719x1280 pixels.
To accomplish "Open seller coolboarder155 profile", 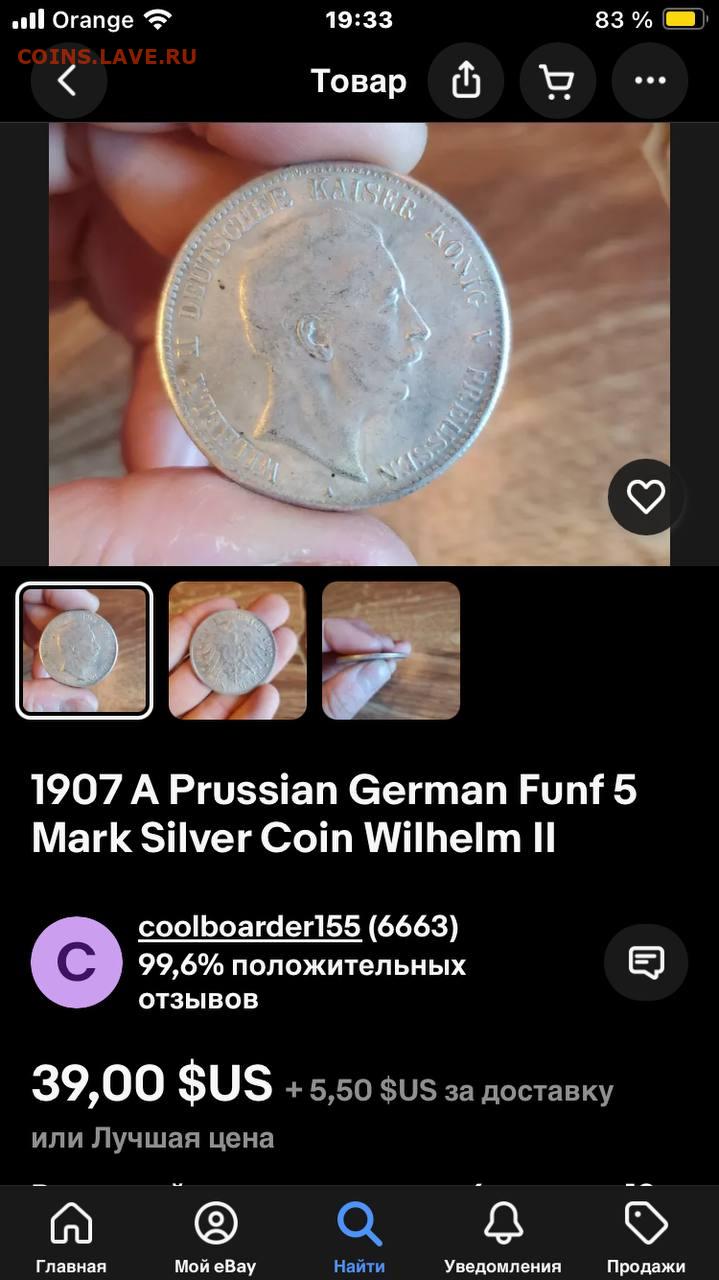I will click(x=249, y=927).
